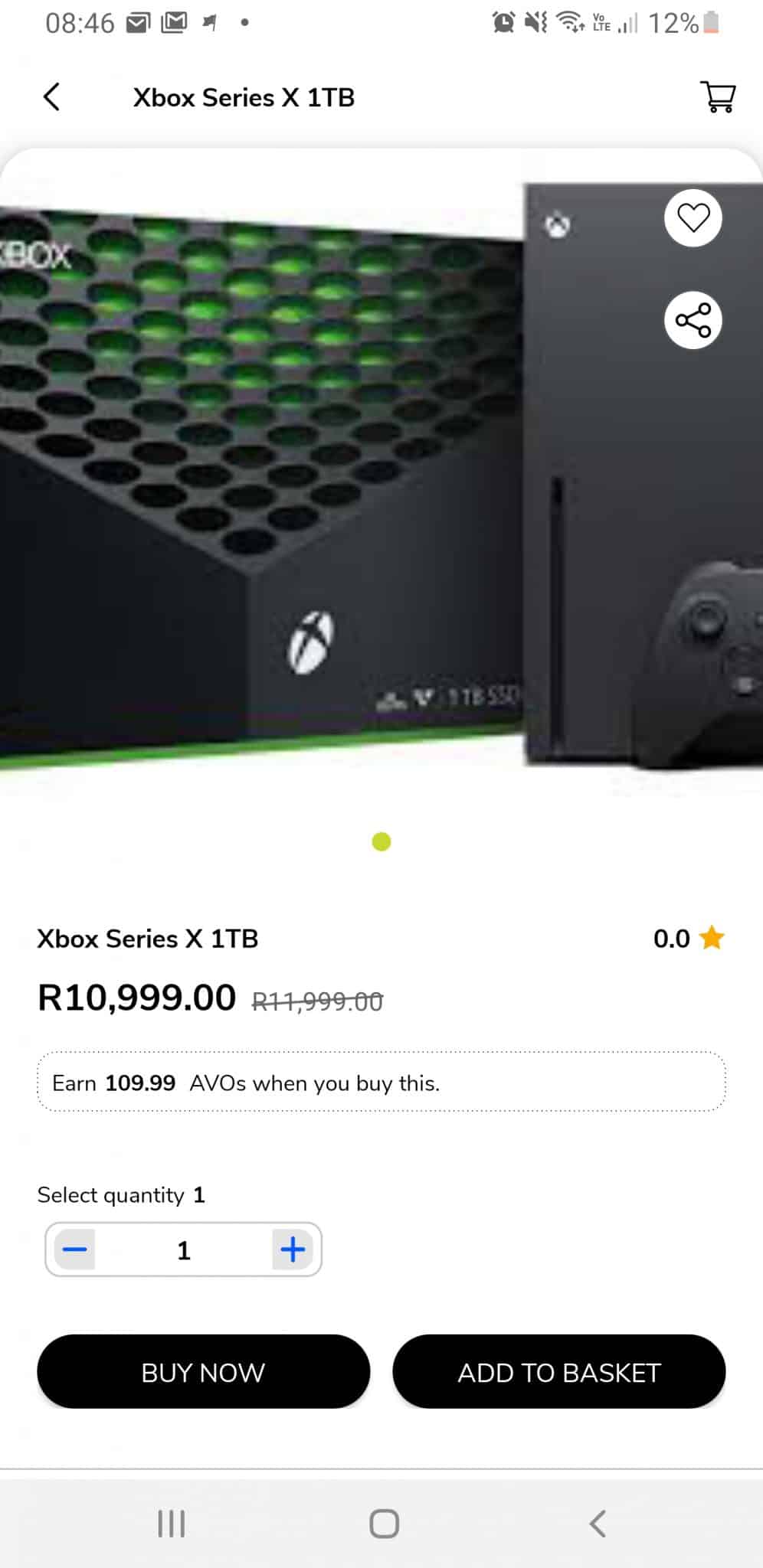
Task: Open the Xbox Series X product image
Action: (x=381, y=475)
